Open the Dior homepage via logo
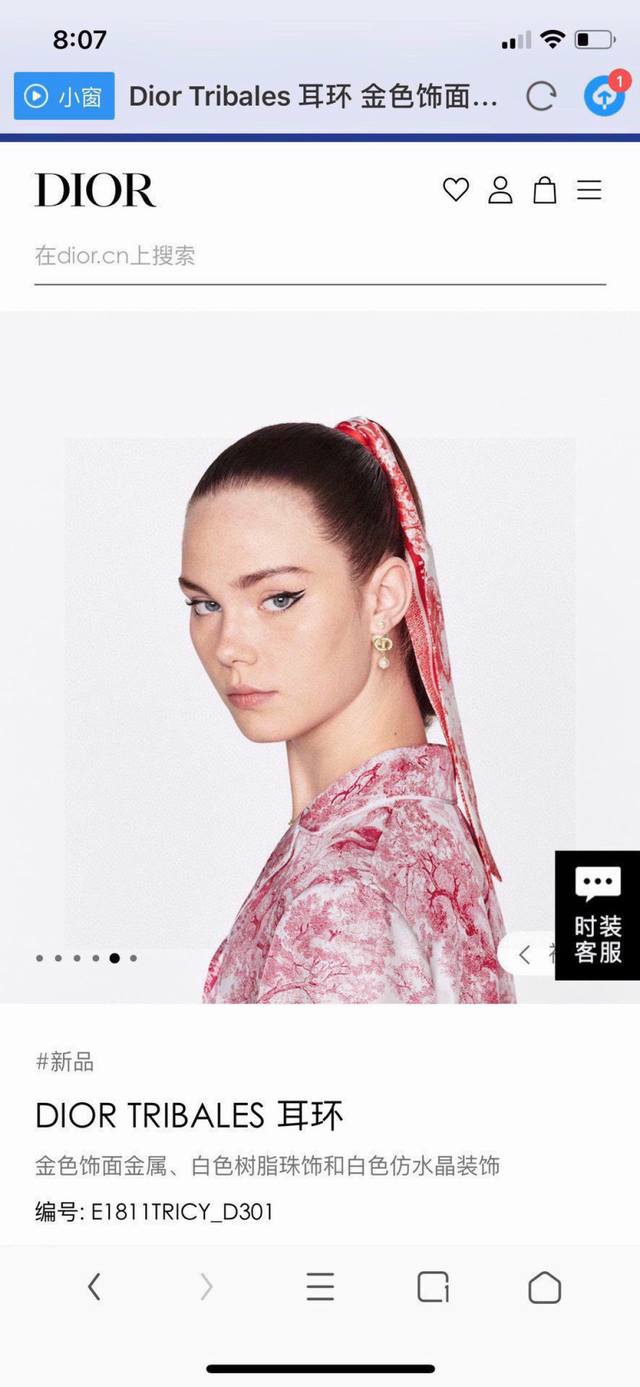Screen dimensions: 640x1387 [96, 189]
